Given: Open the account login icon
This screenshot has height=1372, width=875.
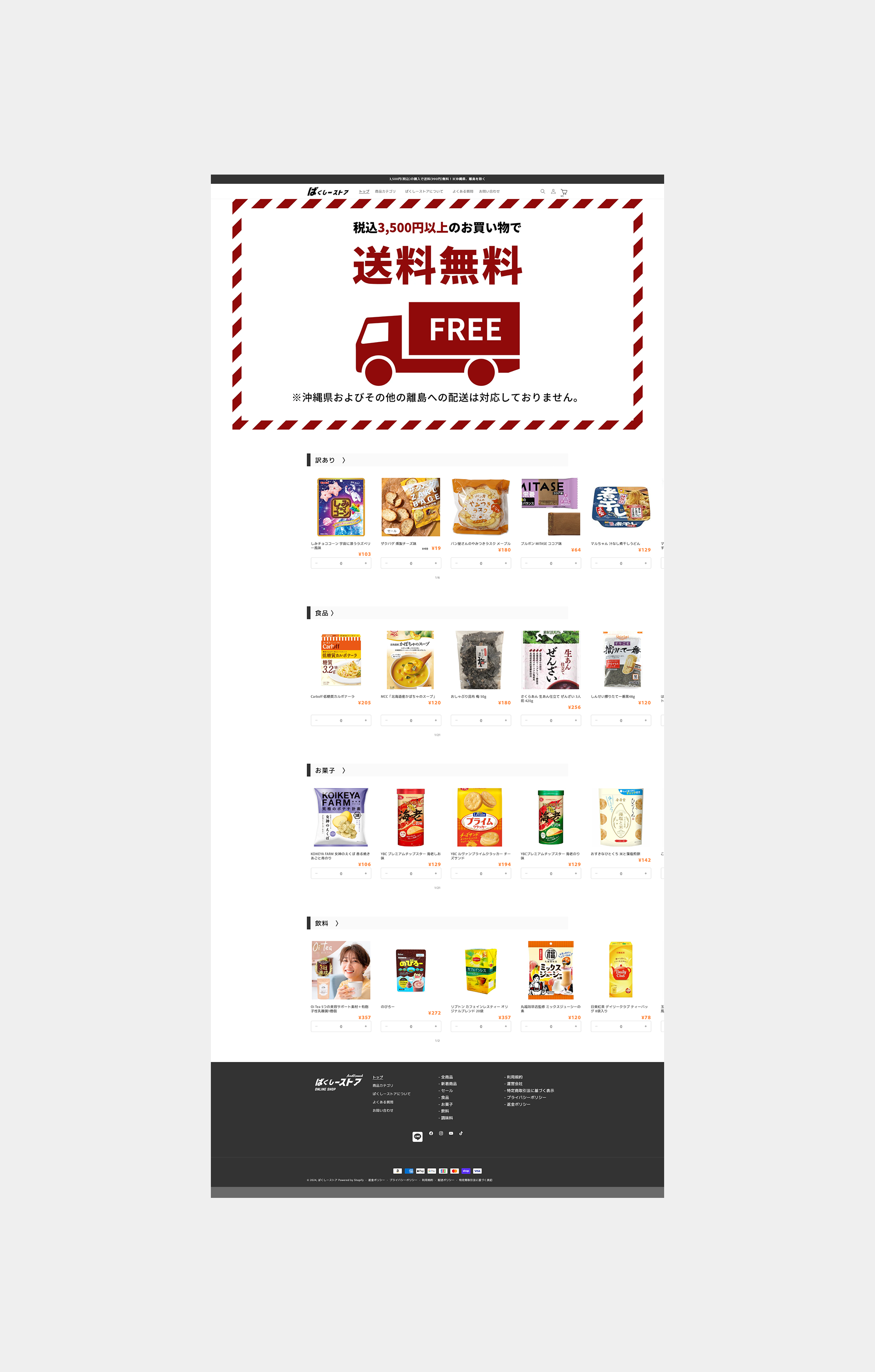Looking at the screenshot, I should tap(553, 192).
